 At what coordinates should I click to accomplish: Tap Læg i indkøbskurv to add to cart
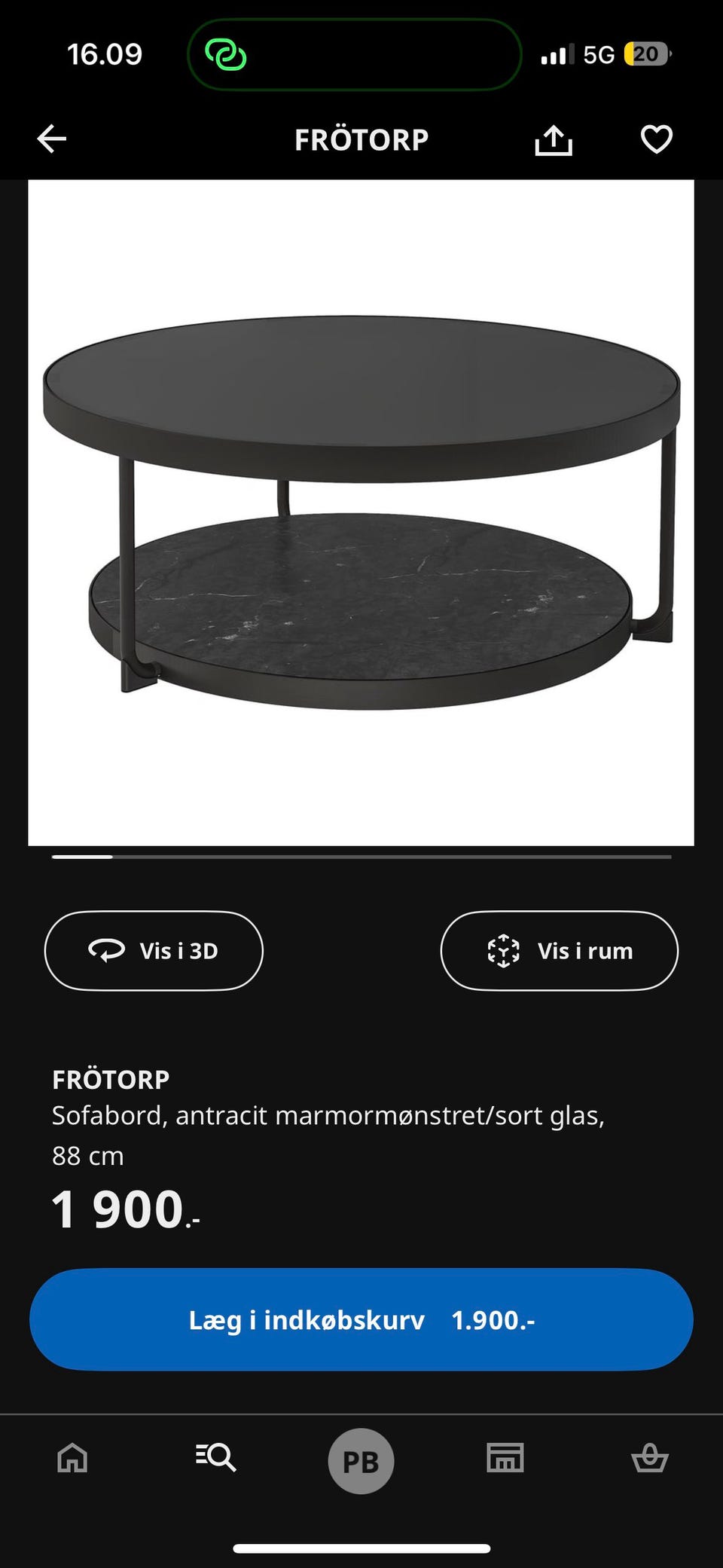coord(361,1320)
